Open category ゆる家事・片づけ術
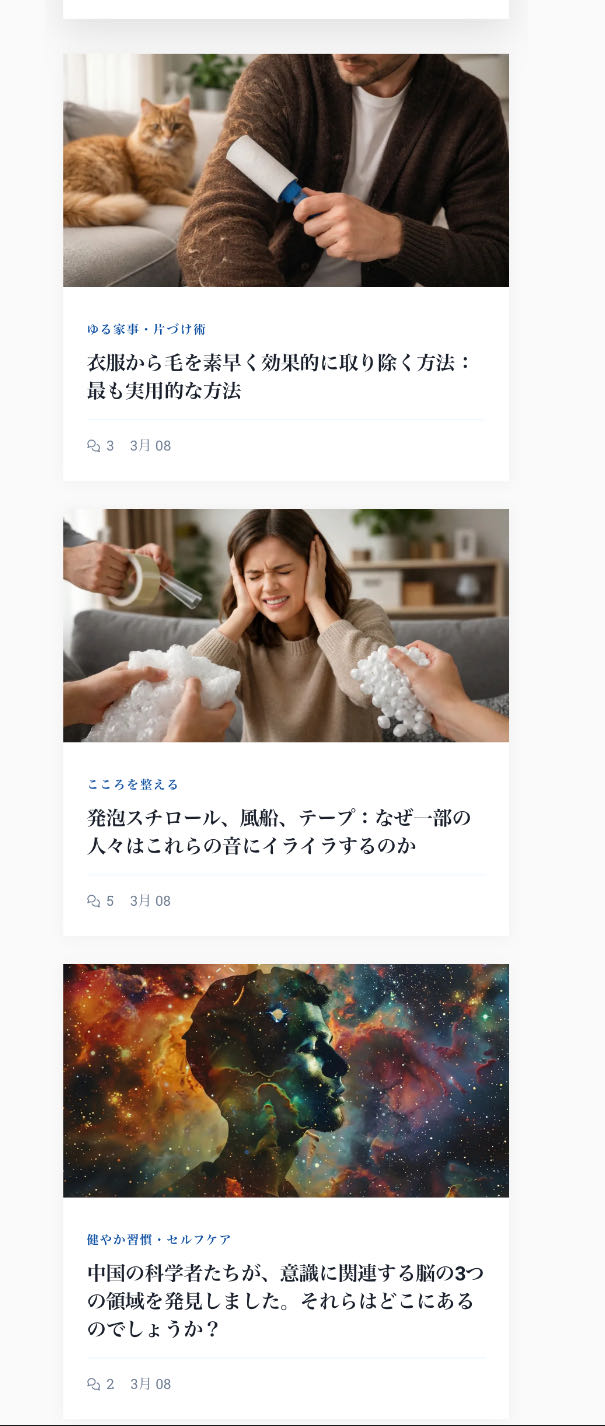Image resolution: width=605 pixels, height=1426 pixels. [x=146, y=329]
